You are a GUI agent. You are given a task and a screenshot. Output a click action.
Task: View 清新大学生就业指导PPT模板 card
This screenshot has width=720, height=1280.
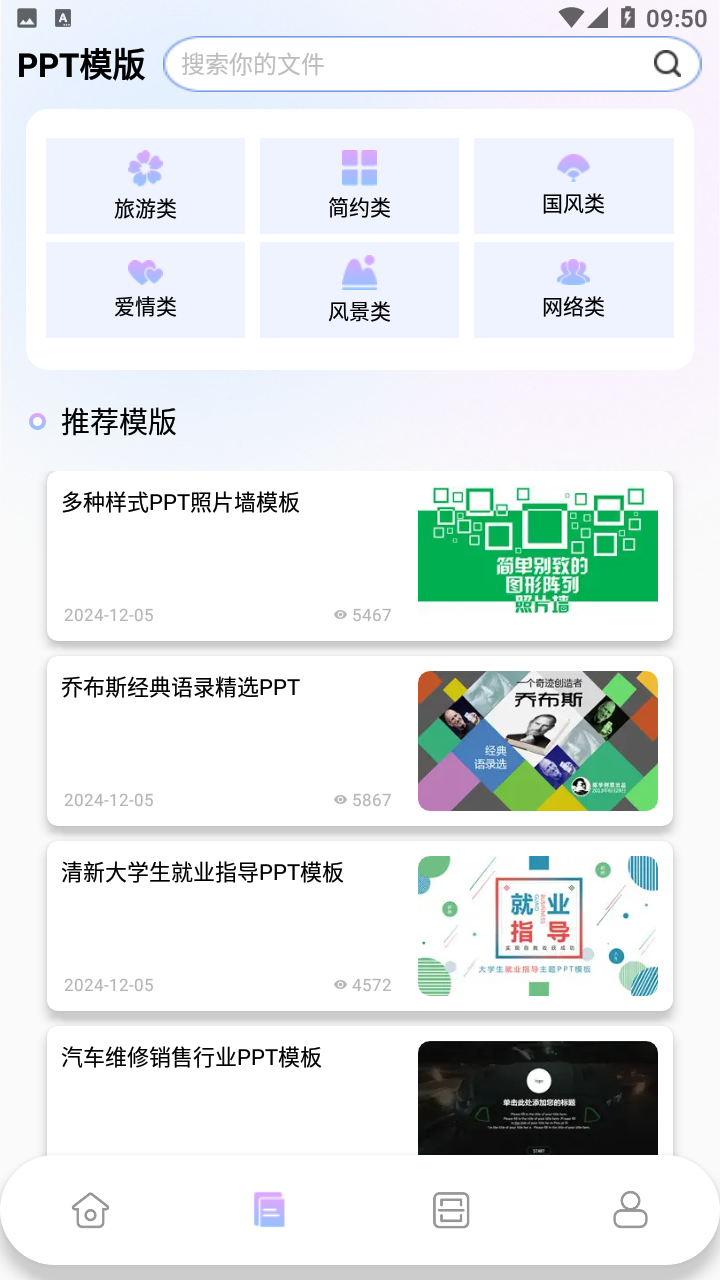click(x=360, y=926)
